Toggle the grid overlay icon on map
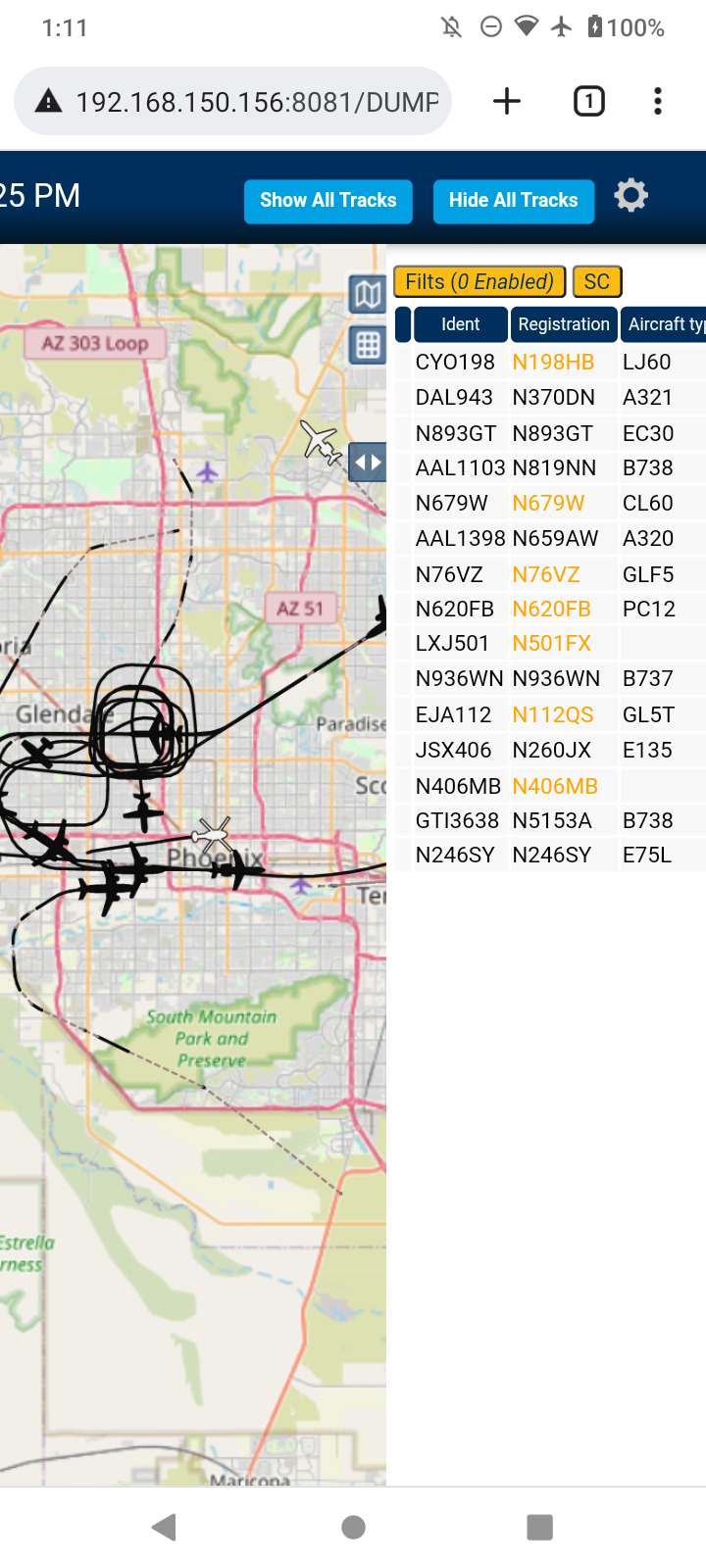Screen dimensions: 706x1568 tap(368, 345)
